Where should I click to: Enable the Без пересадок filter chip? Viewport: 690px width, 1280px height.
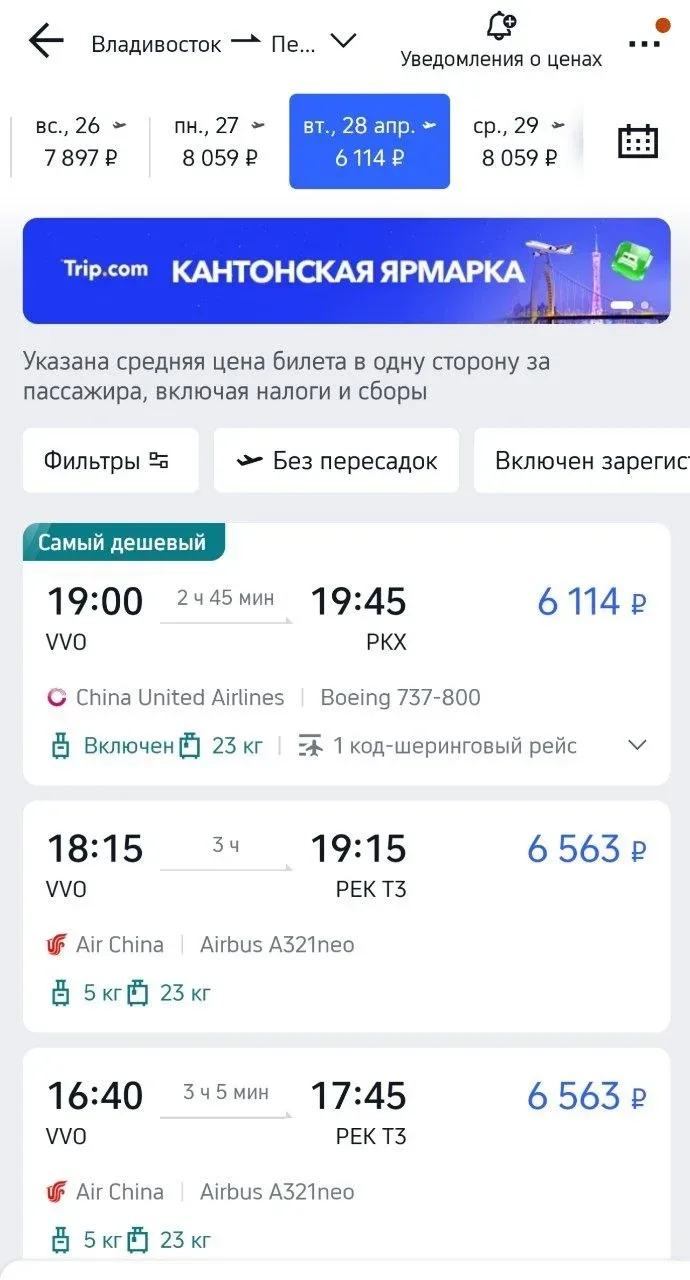(336, 461)
